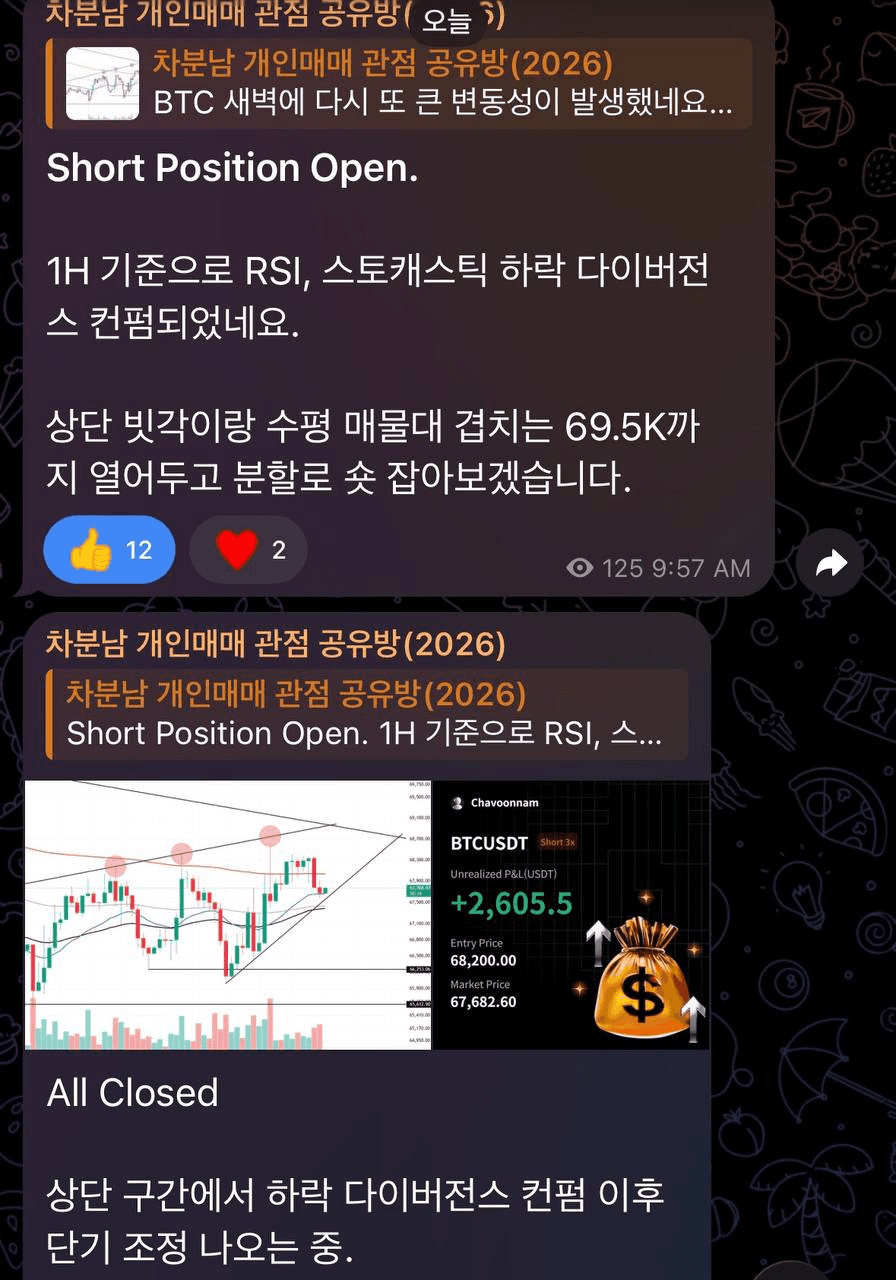Viewport: 896px width, 1280px height.
Task: Jump to quoted 'Short Position Open' reply
Action: coord(366,714)
